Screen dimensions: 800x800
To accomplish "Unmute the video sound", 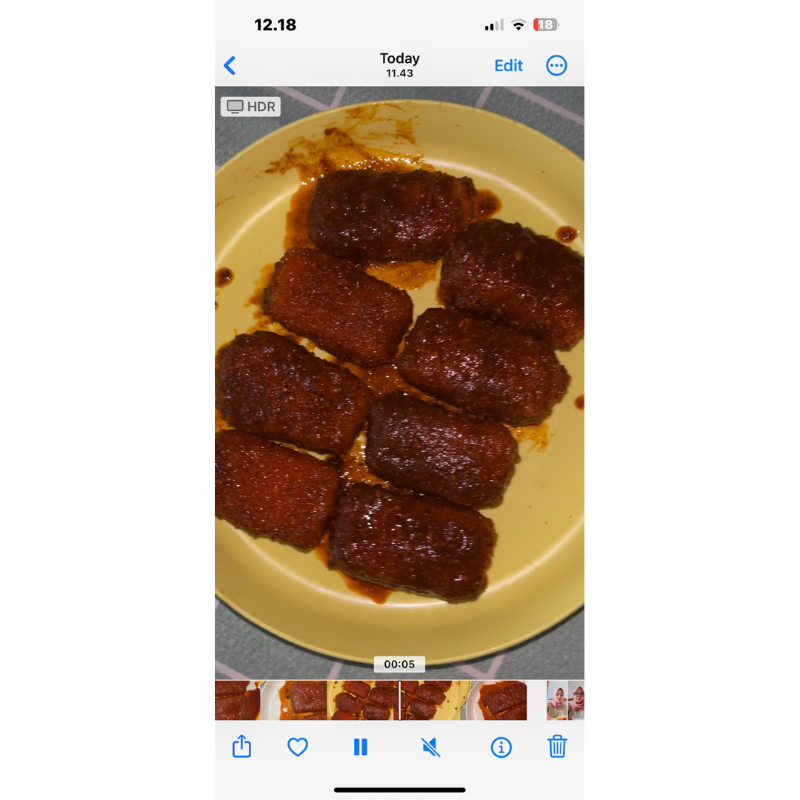I will click(431, 746).
